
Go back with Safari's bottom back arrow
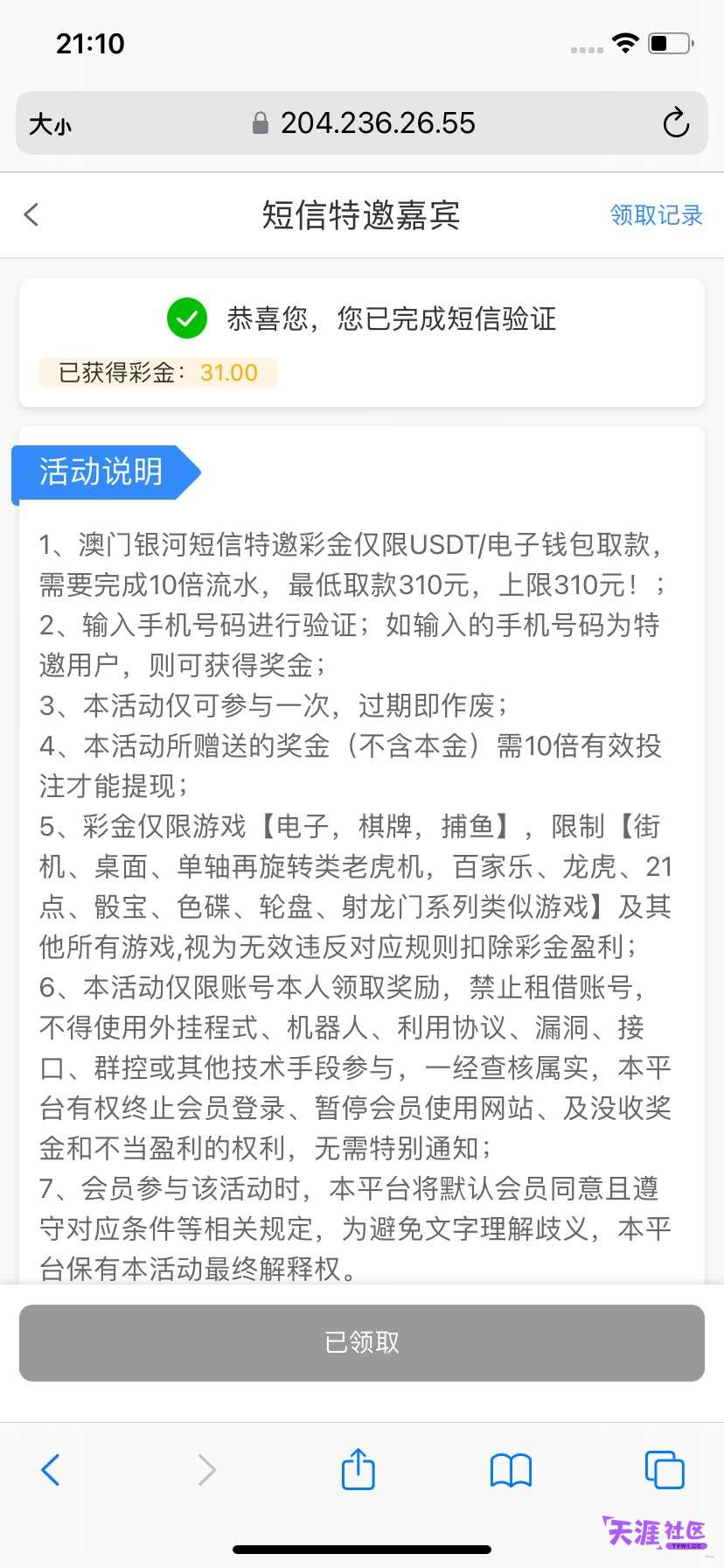coord(51,1469)
